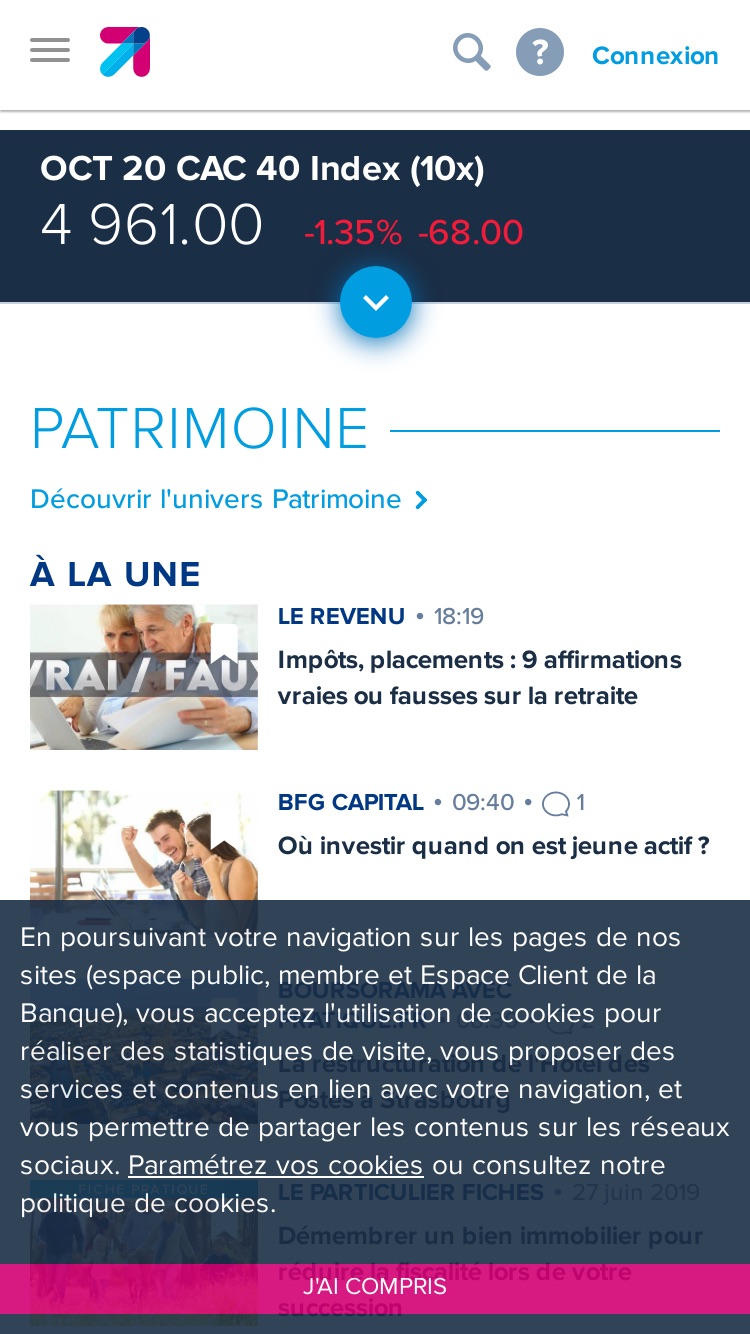Expand the CAC 40 index panel

[x=376, y=302]
